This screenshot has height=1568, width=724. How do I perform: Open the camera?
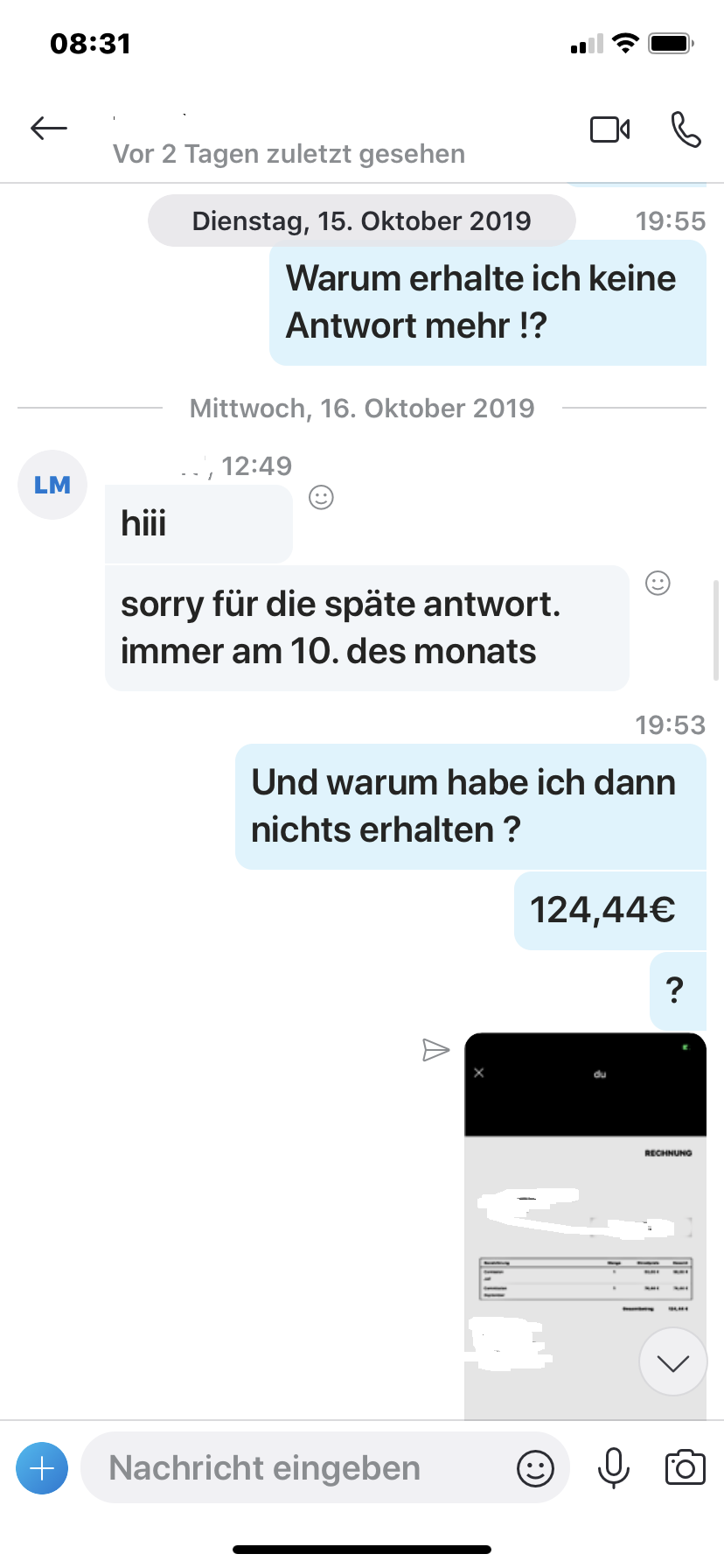coord(685,1467)
